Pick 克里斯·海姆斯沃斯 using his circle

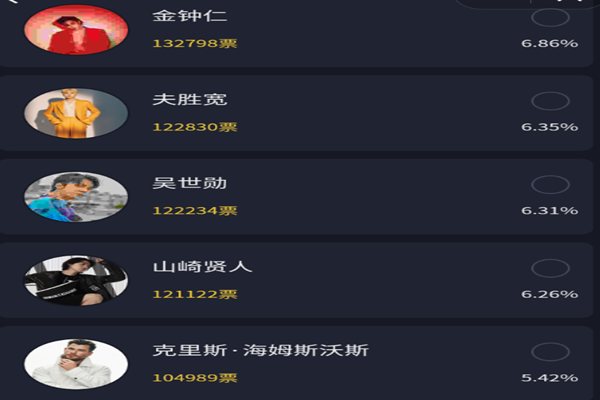(x=550, y=351)
